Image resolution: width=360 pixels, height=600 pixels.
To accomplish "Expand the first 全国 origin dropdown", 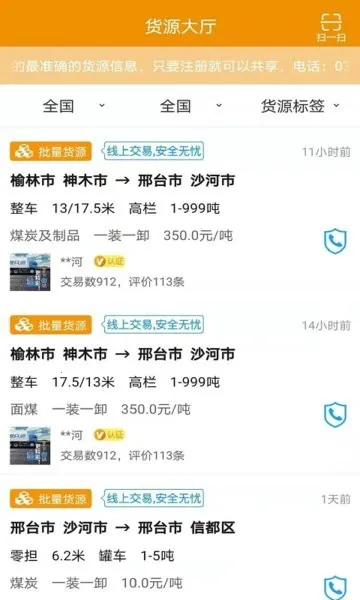I will [x=73, y=106].
